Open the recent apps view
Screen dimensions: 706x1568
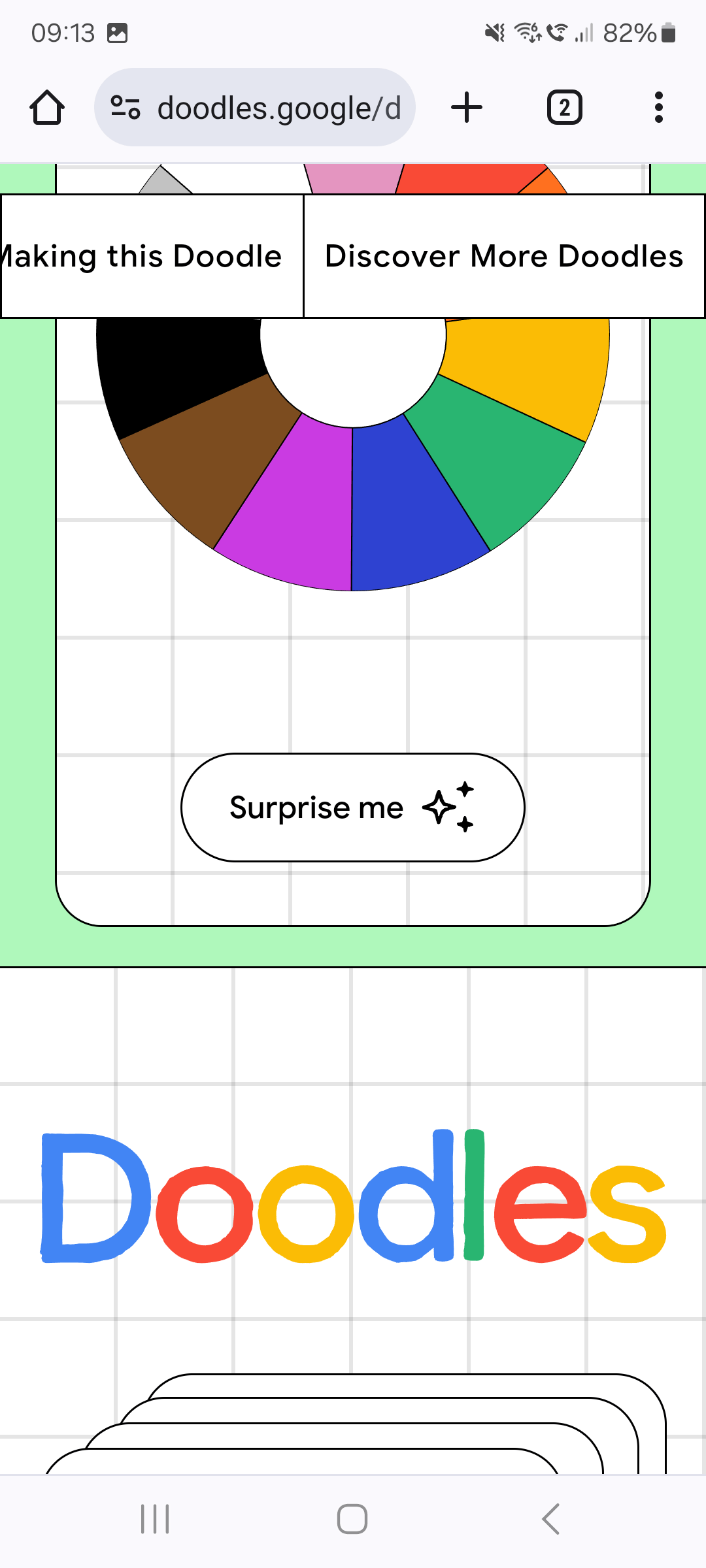click(155, 1519)
